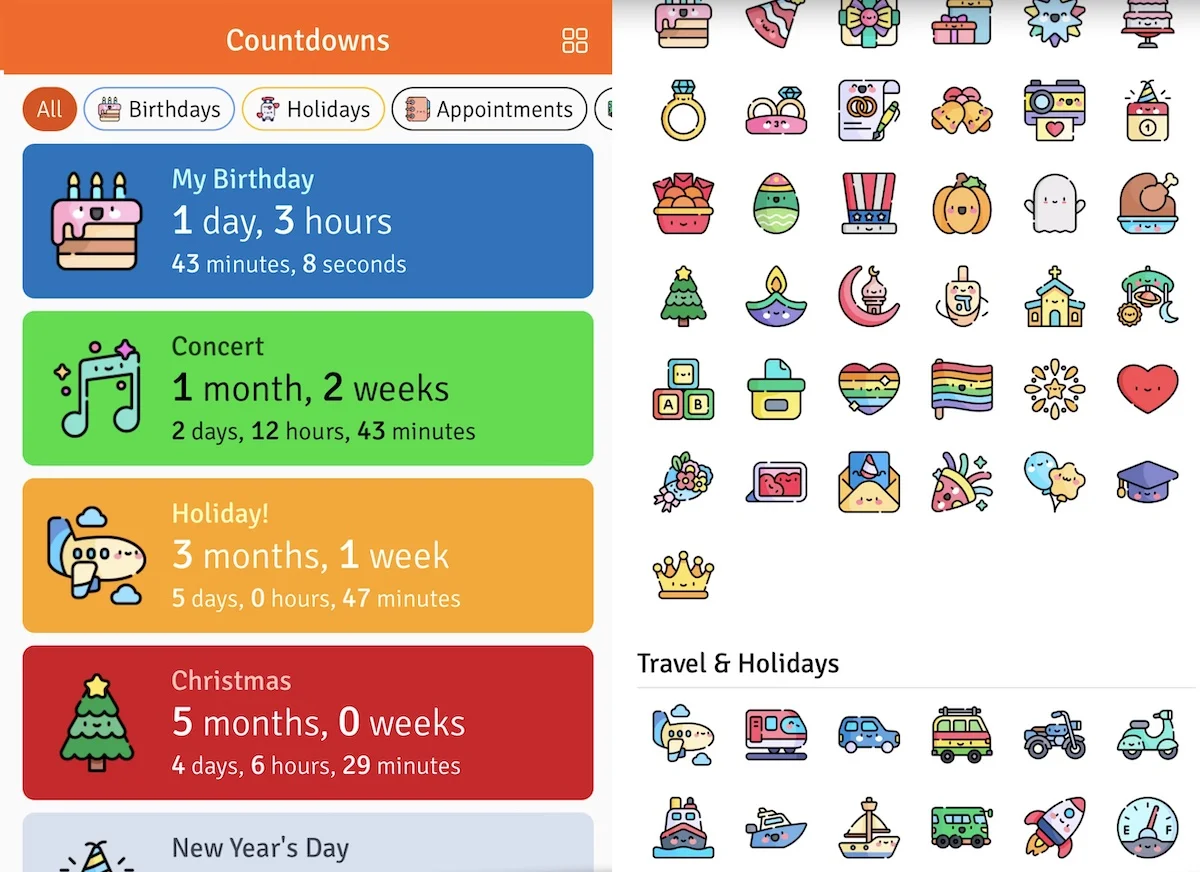Open the New Year's Day countdown
Image resolution: width=1200 pixels, height=872 pixels.
coord(307,845)
